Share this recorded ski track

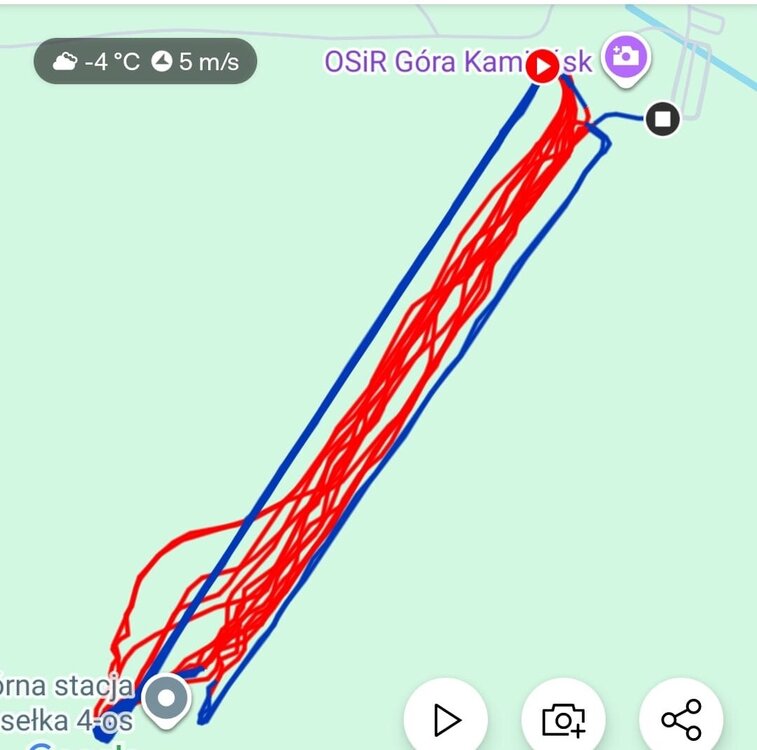[x=681, y=719]
